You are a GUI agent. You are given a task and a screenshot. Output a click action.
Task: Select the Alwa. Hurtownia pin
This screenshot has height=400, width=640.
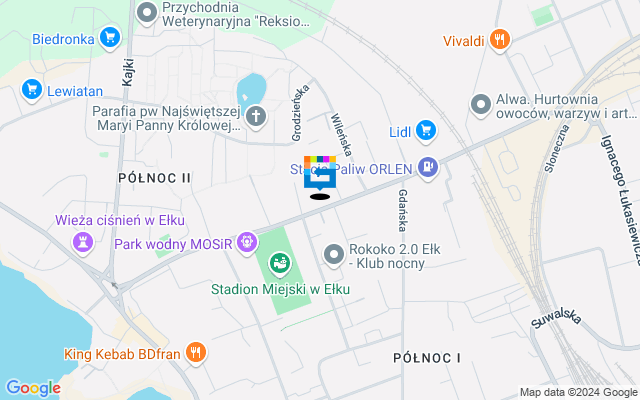(x=481, y=104)
